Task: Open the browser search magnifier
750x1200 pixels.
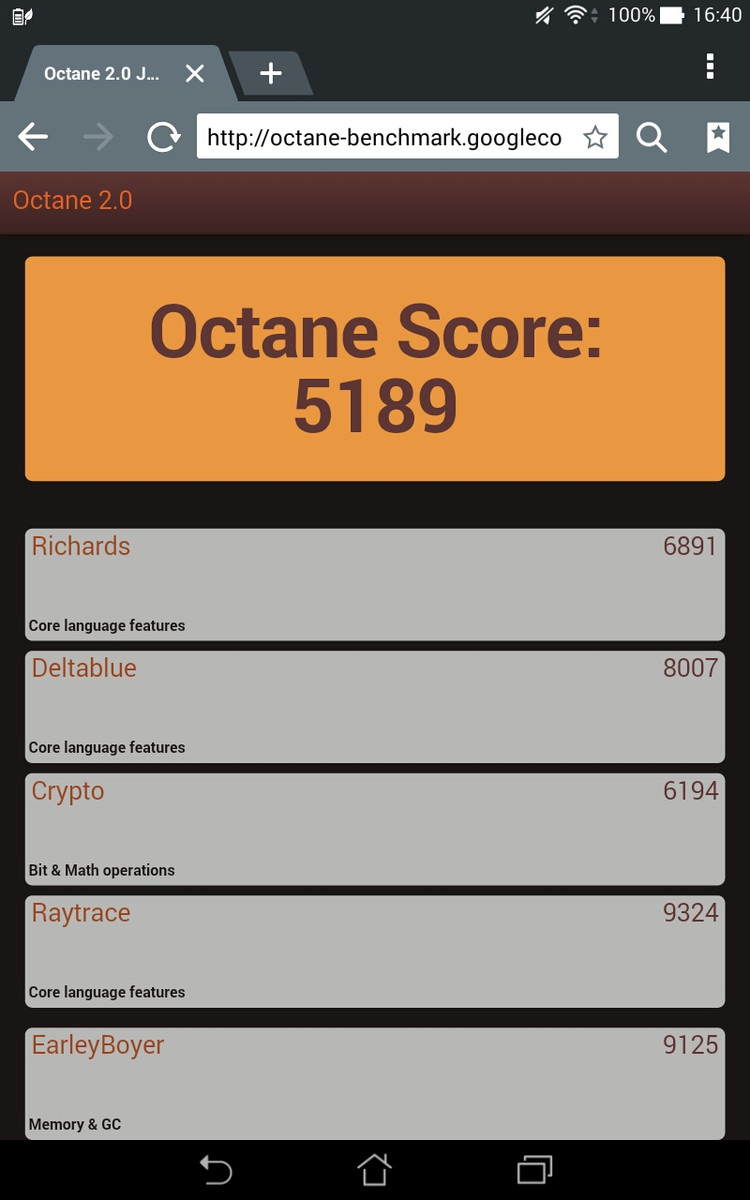Action: 652,137
